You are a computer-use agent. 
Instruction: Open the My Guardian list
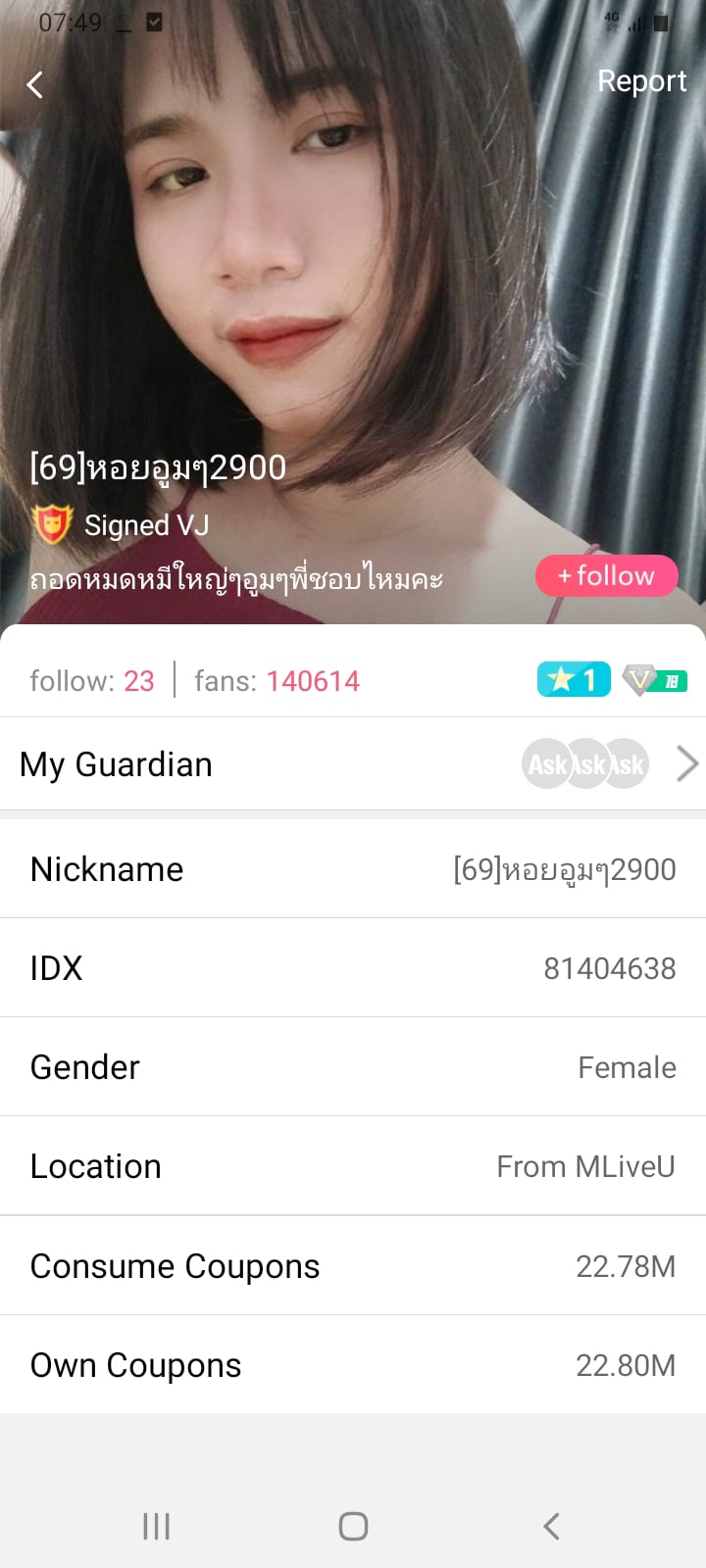(353, 764)
